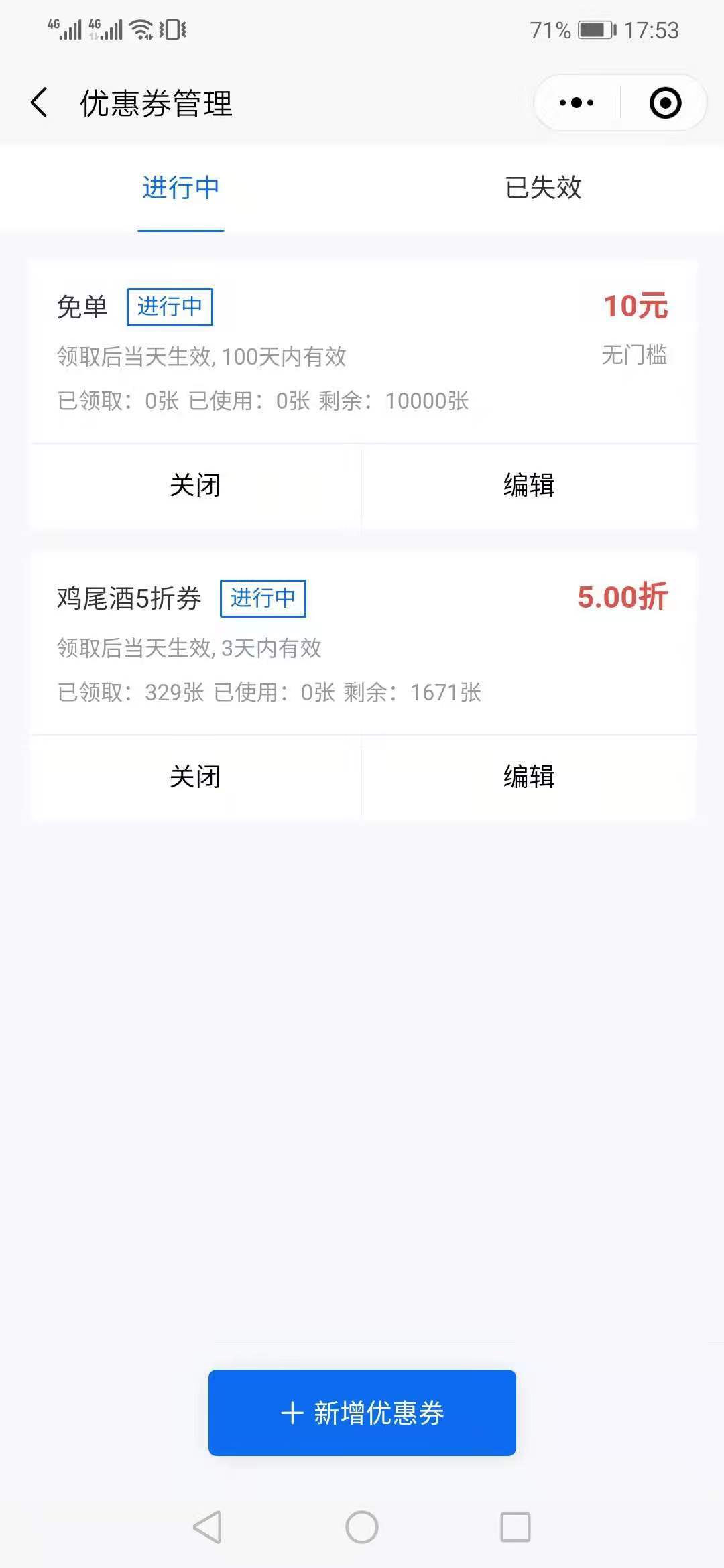Close the 免单 coupon via 关闭
The height and width of the screenshot is (1568, 724).
click(x=195, y=486)
